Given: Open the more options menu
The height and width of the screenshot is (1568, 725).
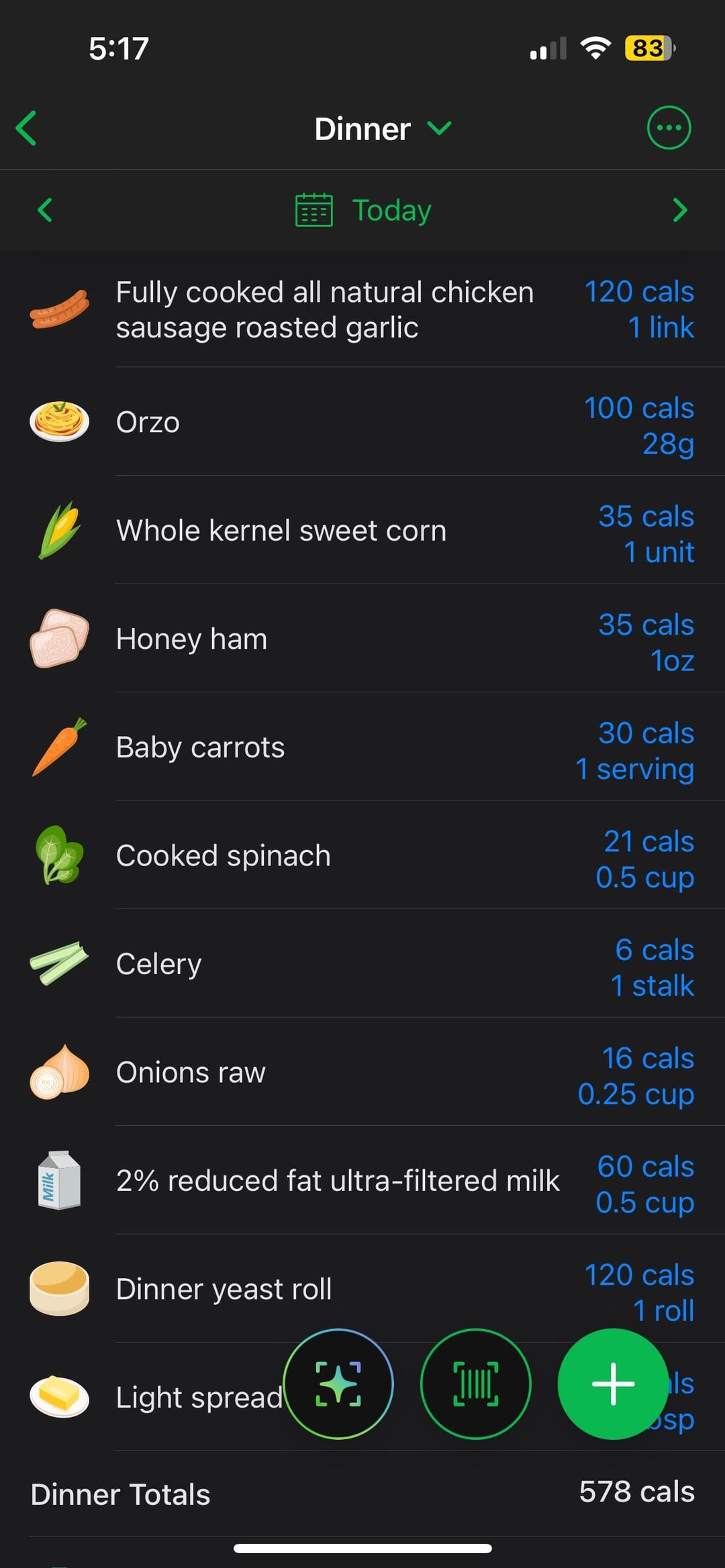Looking at the screenshot, I should pos(669,127).
